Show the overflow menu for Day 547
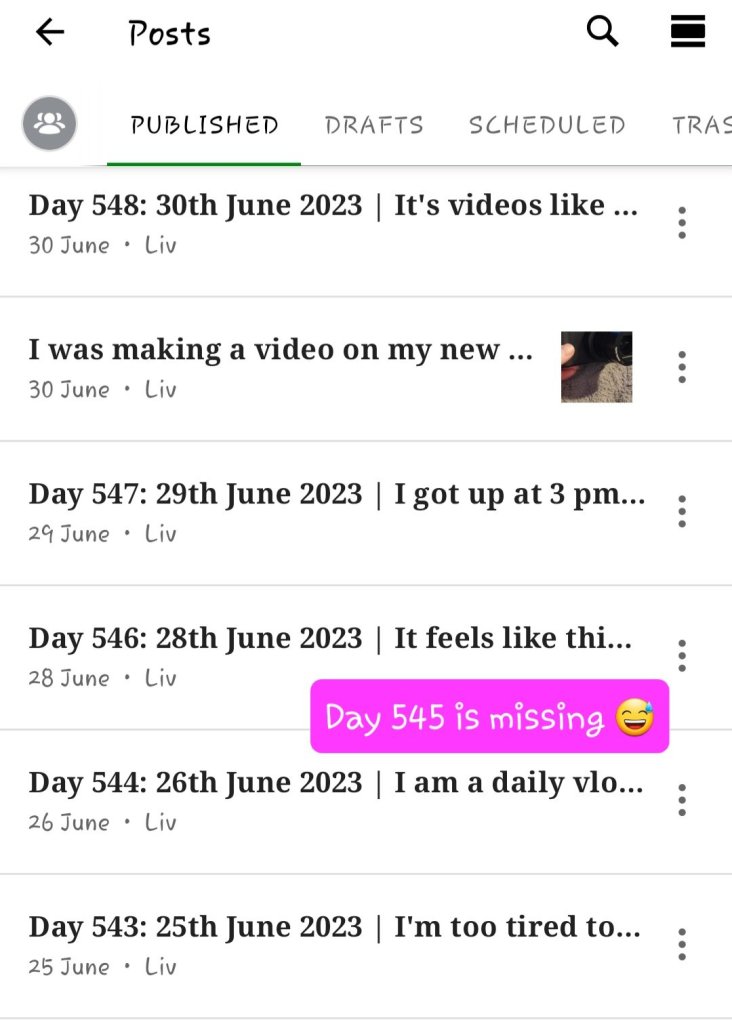Viewport: 732px width, 1024px height. [x=682, y=511]
